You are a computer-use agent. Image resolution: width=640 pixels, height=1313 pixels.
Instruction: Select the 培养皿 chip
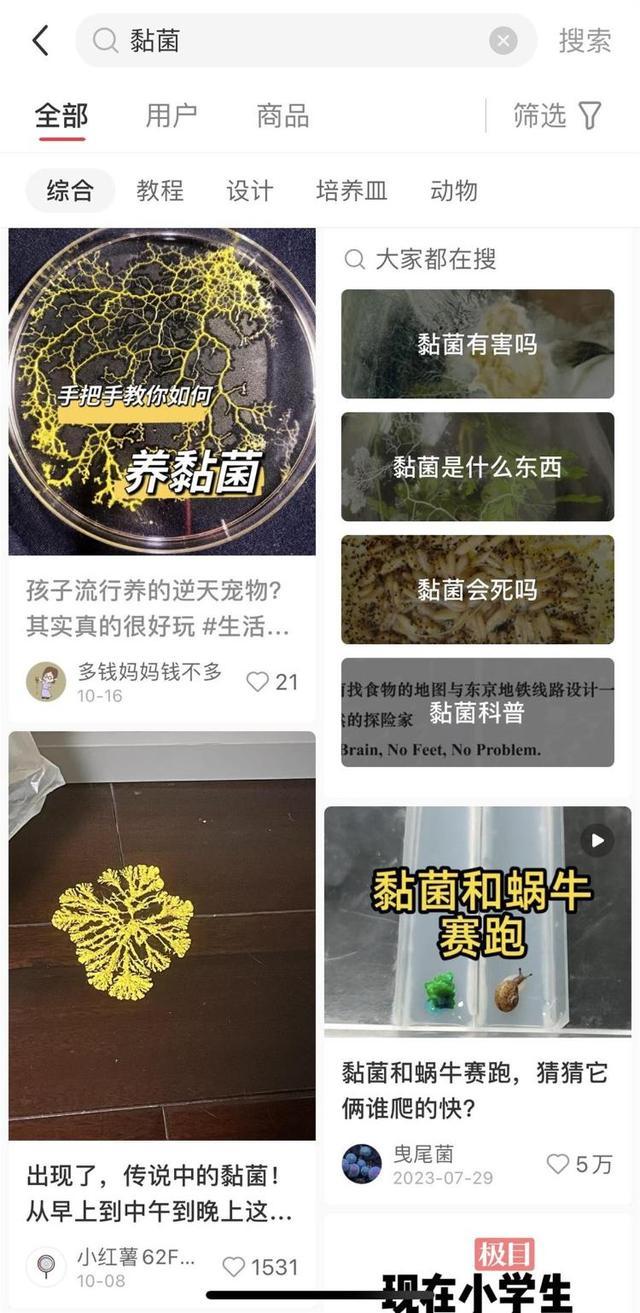point(351,190)
